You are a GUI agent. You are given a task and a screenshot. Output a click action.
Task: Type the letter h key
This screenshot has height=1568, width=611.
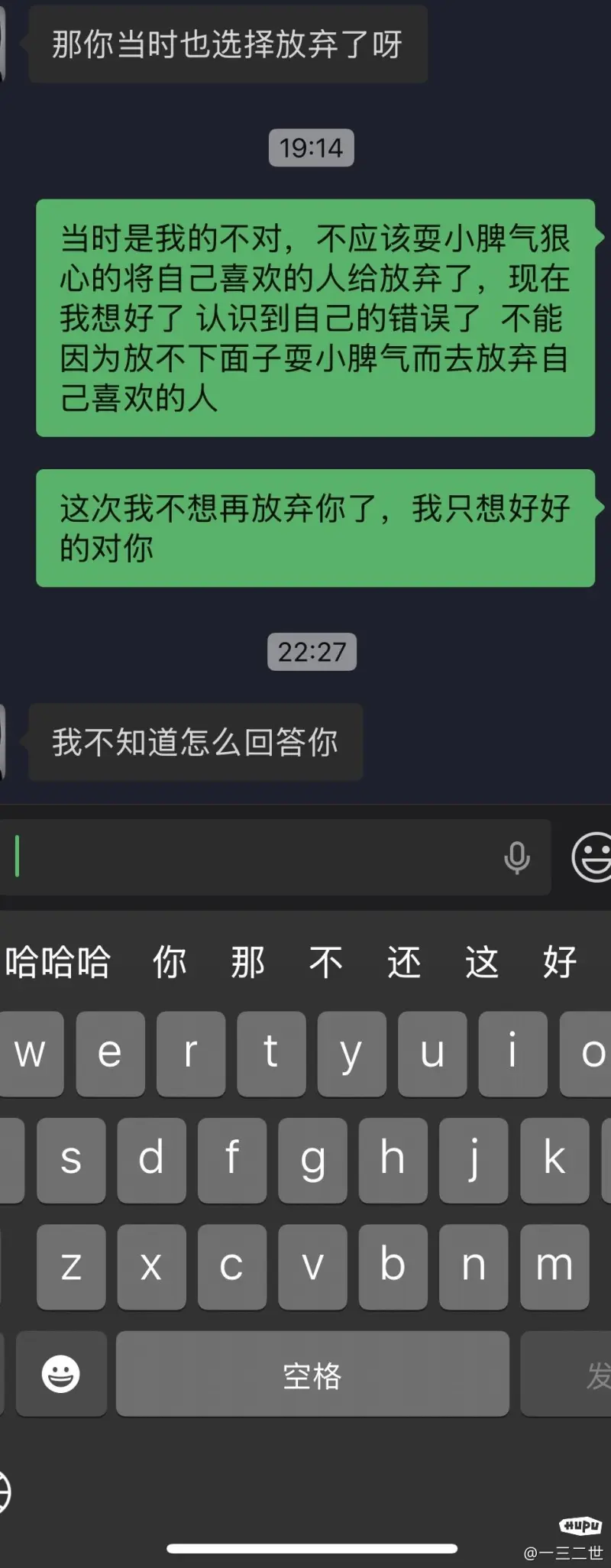[393, 1159]
